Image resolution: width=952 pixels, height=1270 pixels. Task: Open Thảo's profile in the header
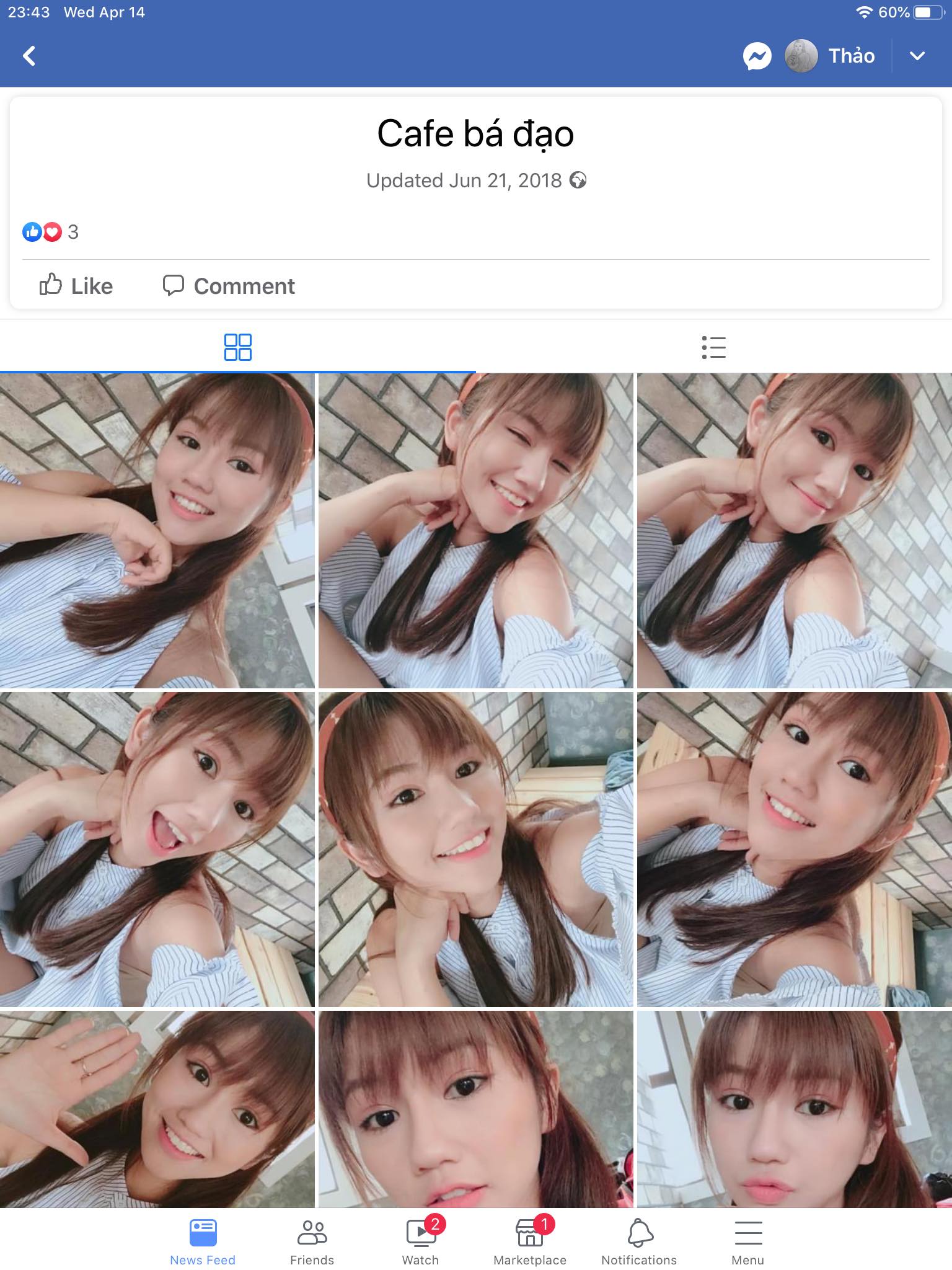tap(831, 56)
